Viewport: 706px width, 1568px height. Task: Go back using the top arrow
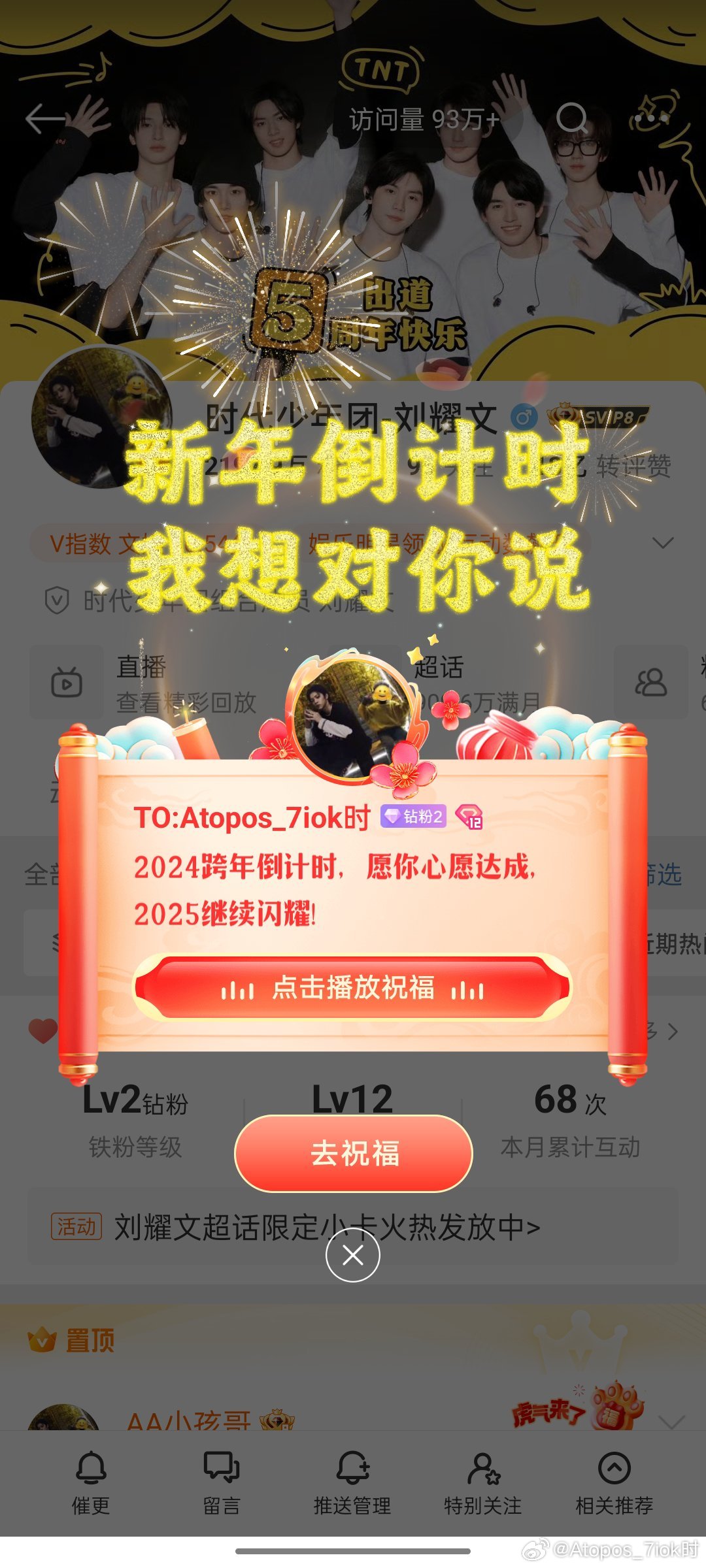(x=44, y=118)
